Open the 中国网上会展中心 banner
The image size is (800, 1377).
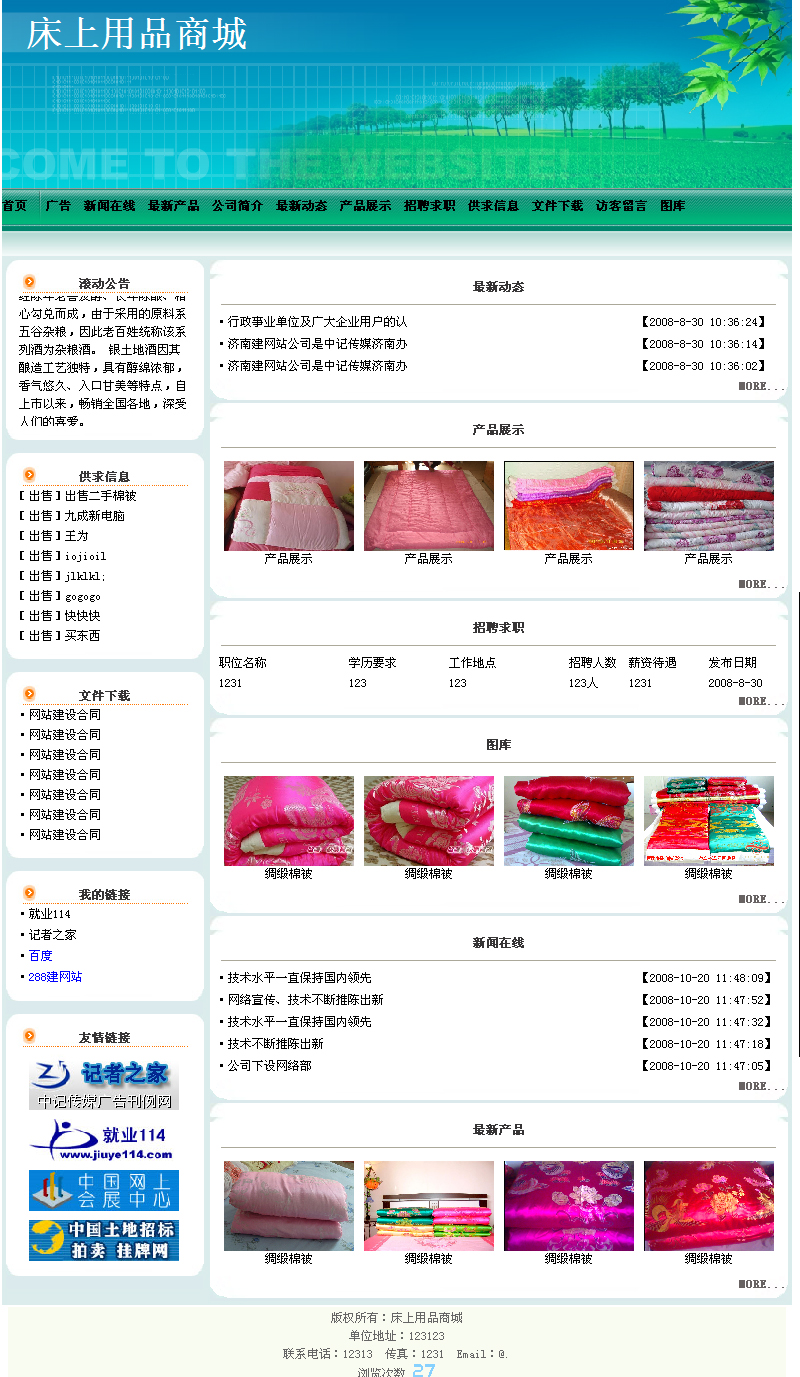(104, 1190)
